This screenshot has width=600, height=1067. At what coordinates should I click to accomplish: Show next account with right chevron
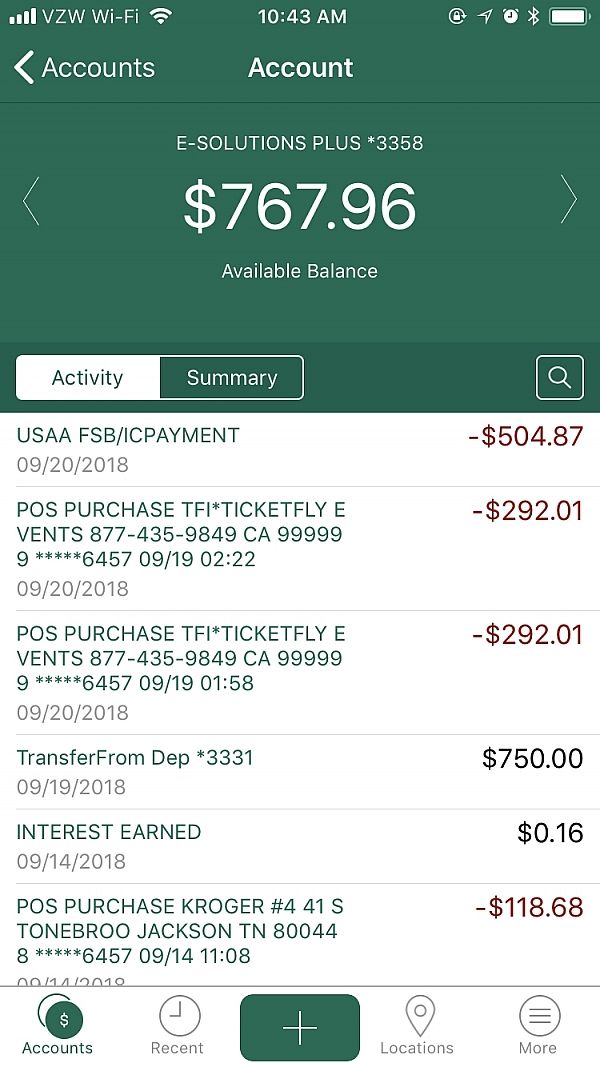coord(569,200)
